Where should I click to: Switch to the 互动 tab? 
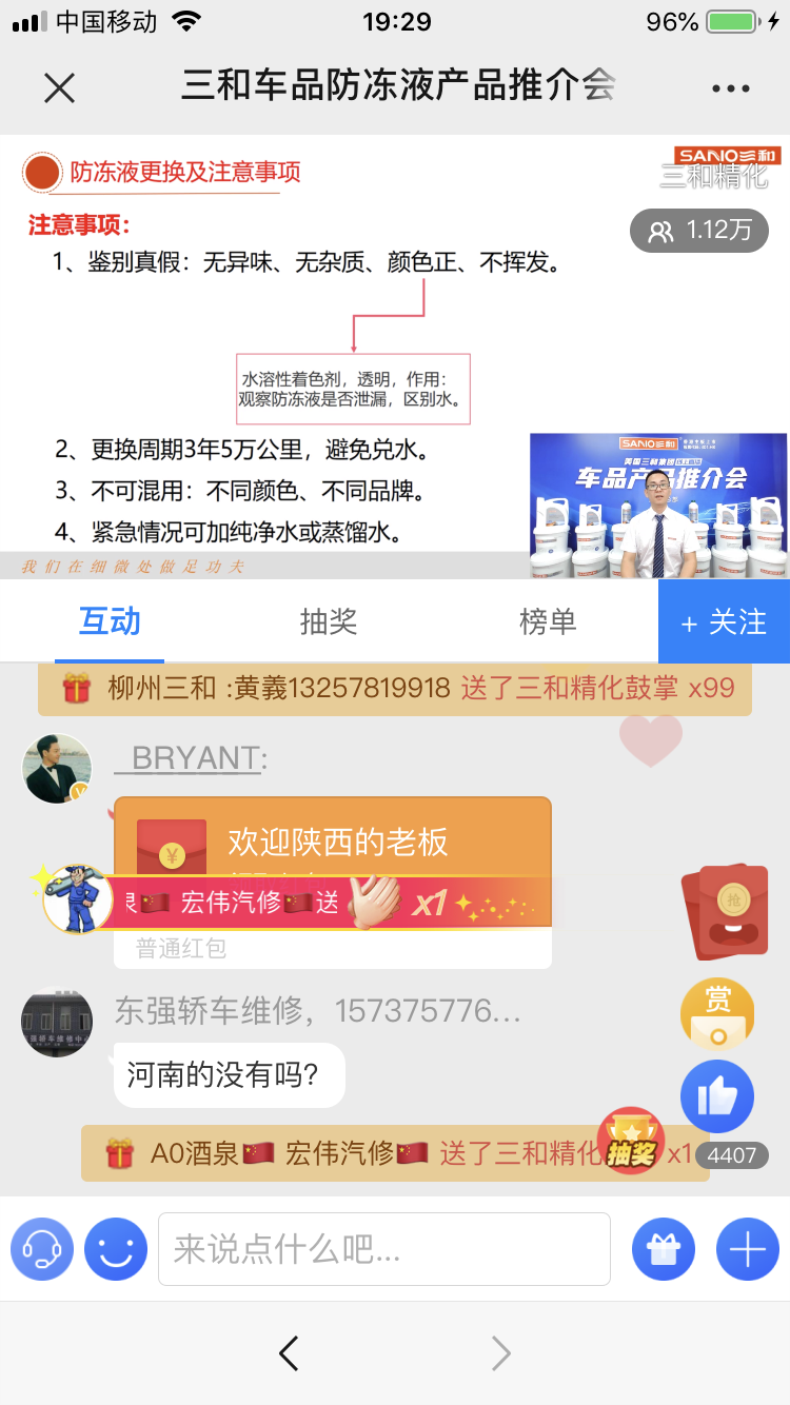tap(110, 622)
